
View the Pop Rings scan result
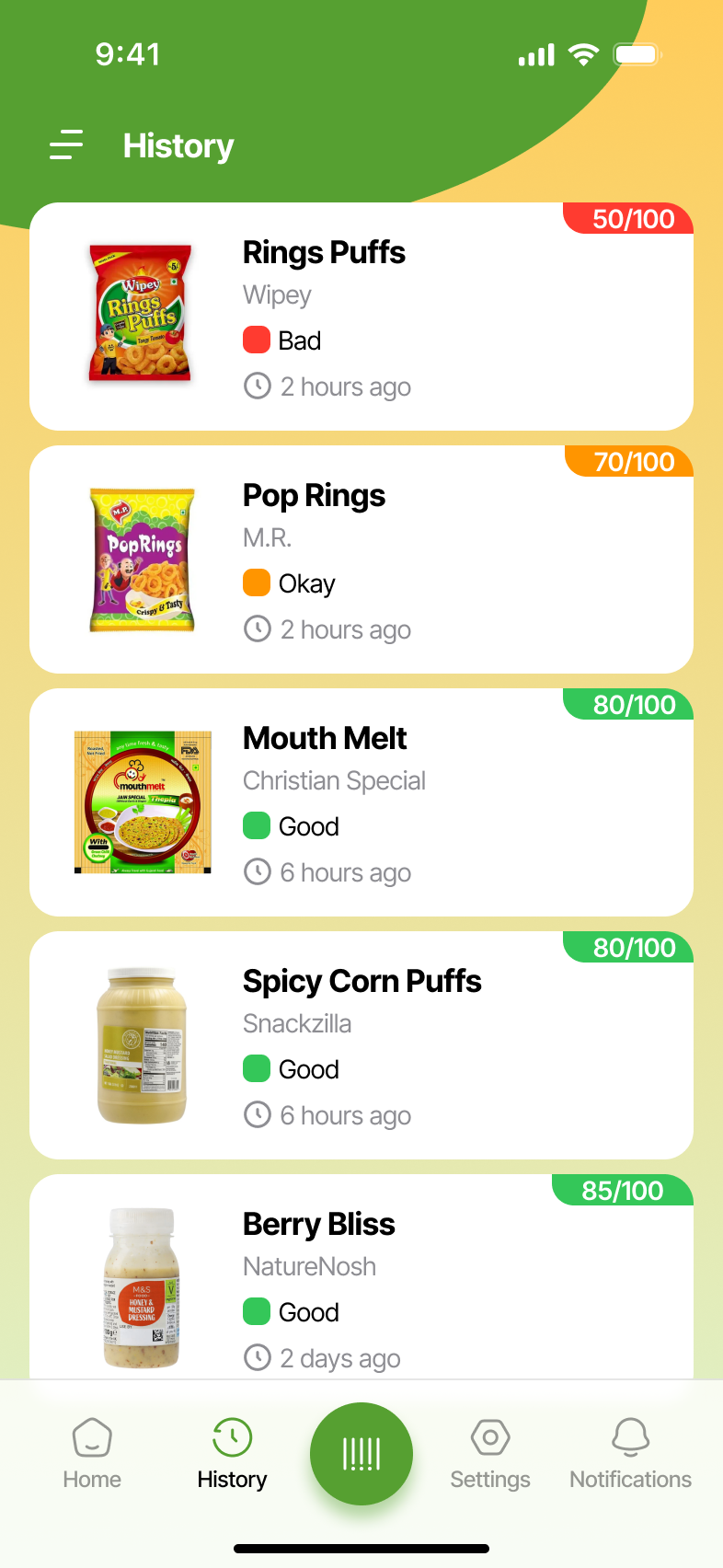[x=361, y=559]
